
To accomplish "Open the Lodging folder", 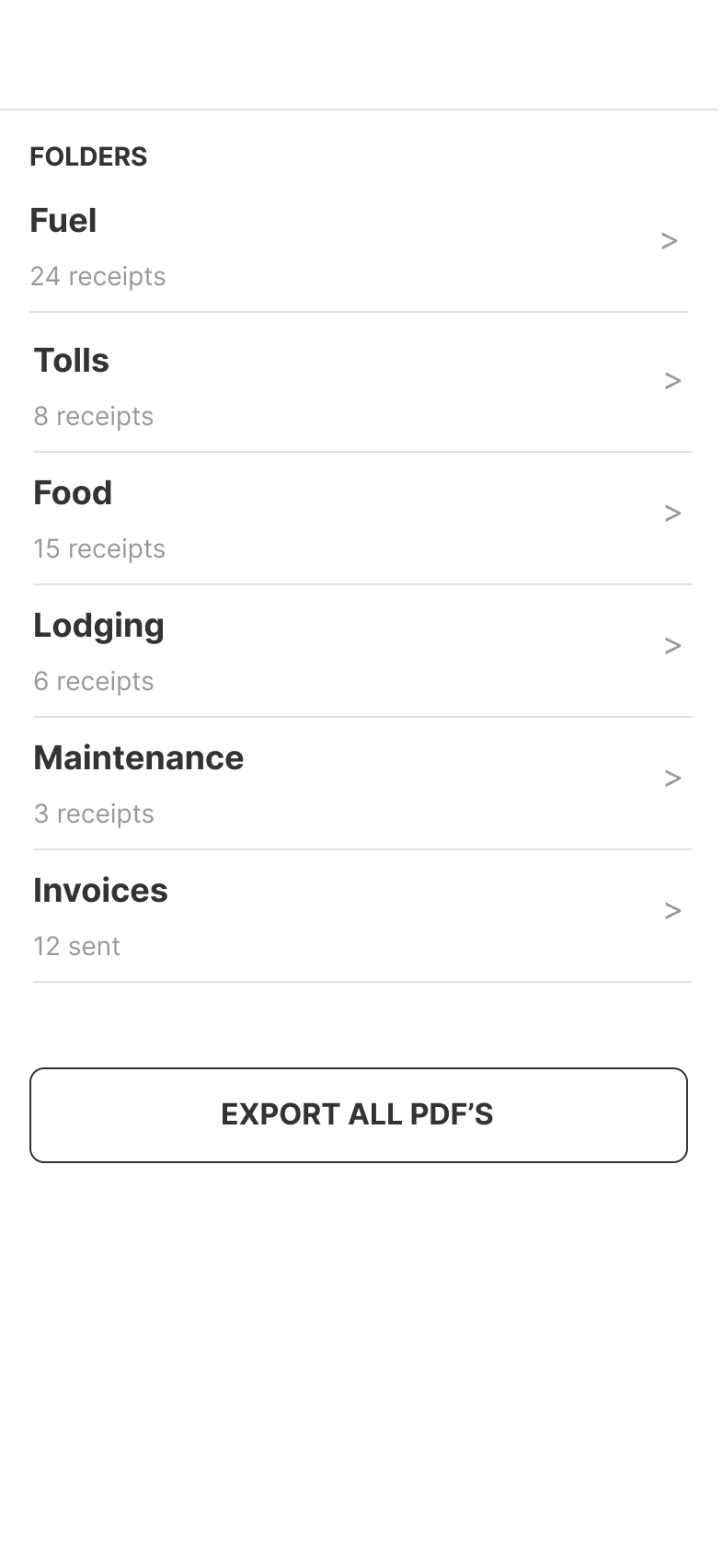I will coord(98,626).
